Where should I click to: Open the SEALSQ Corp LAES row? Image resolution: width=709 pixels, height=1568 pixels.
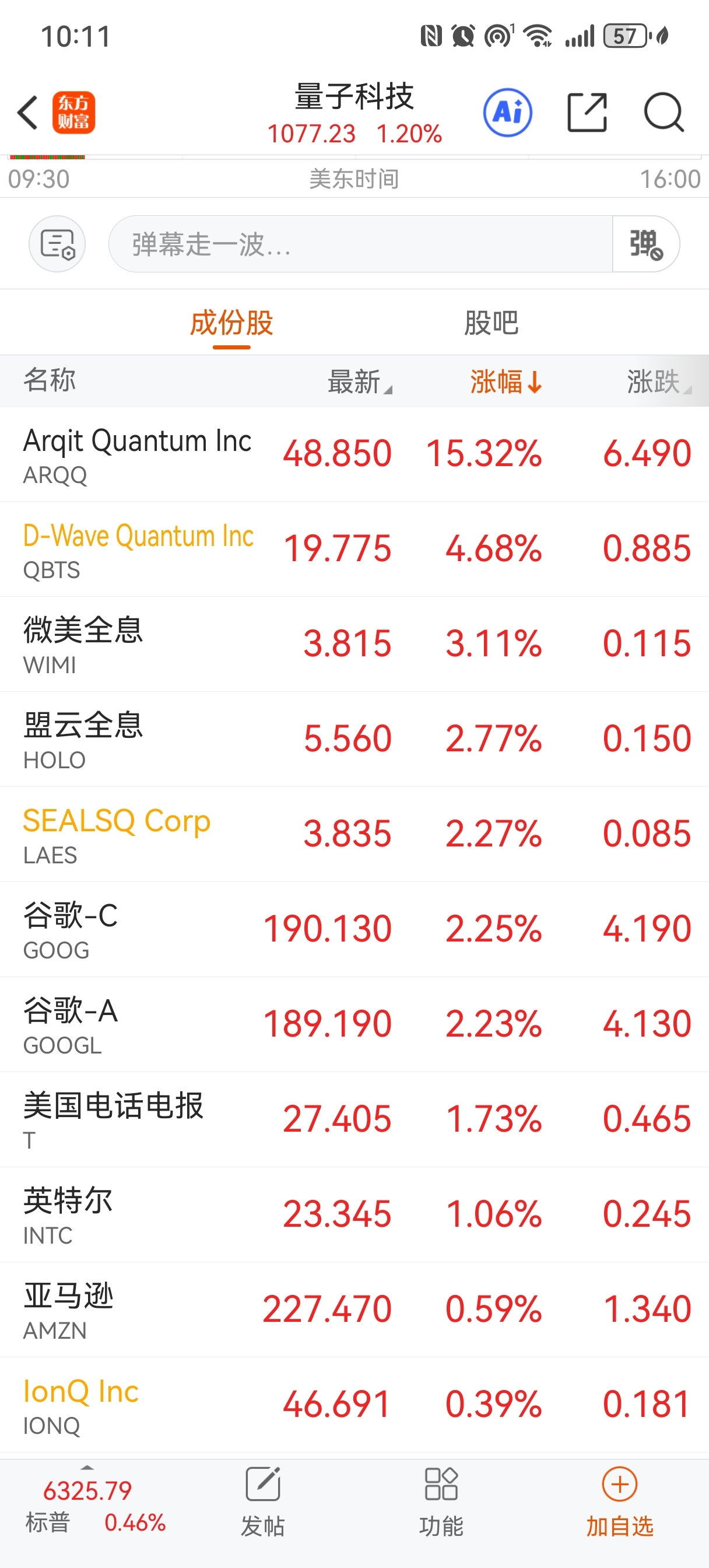click(x=354, y=834)
